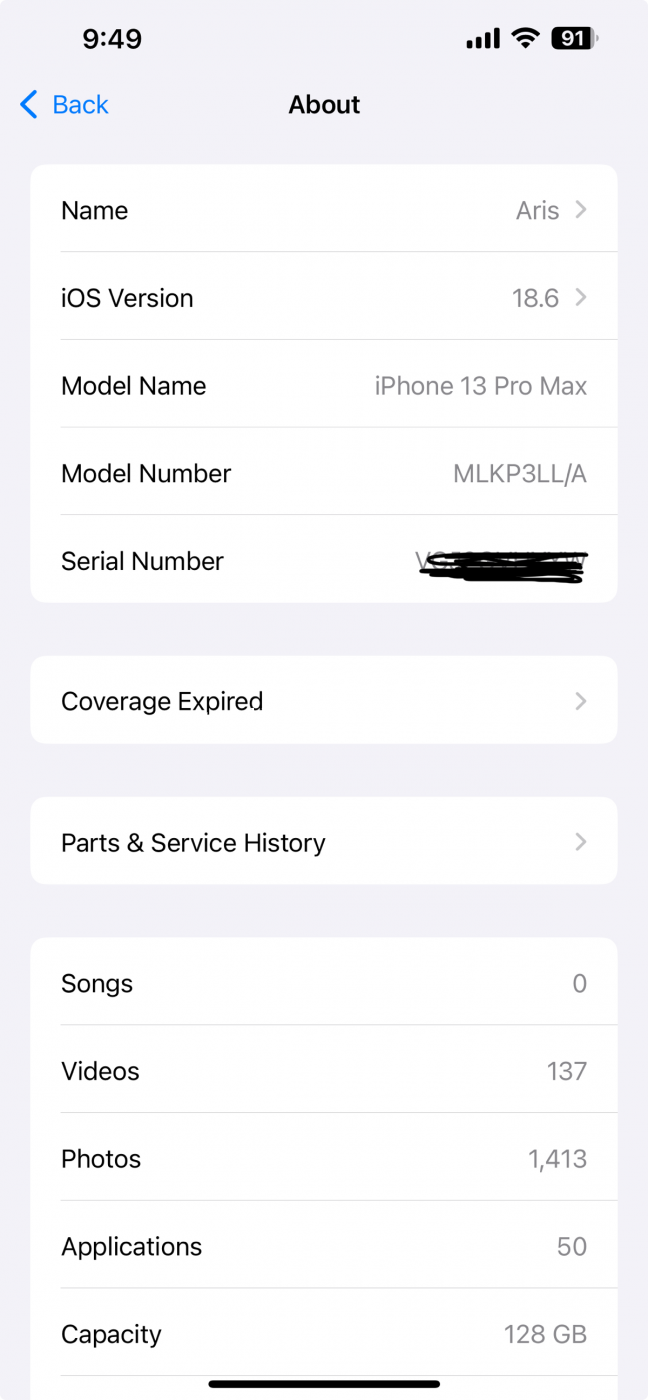648x1400 pixels.
Task: Go back to the previous settings page
Action: click(x=64, y=104)
